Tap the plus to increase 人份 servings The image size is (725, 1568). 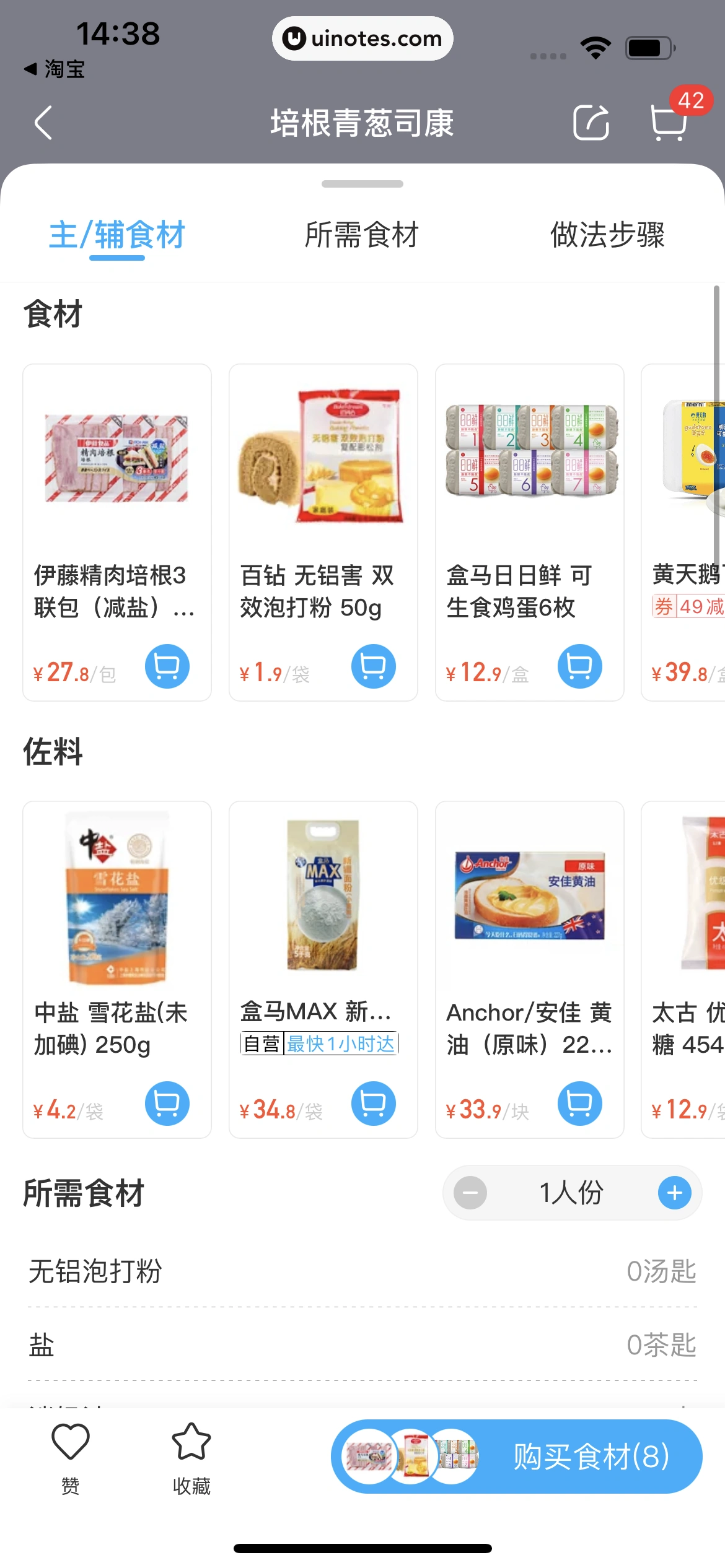click(673, 1191)
